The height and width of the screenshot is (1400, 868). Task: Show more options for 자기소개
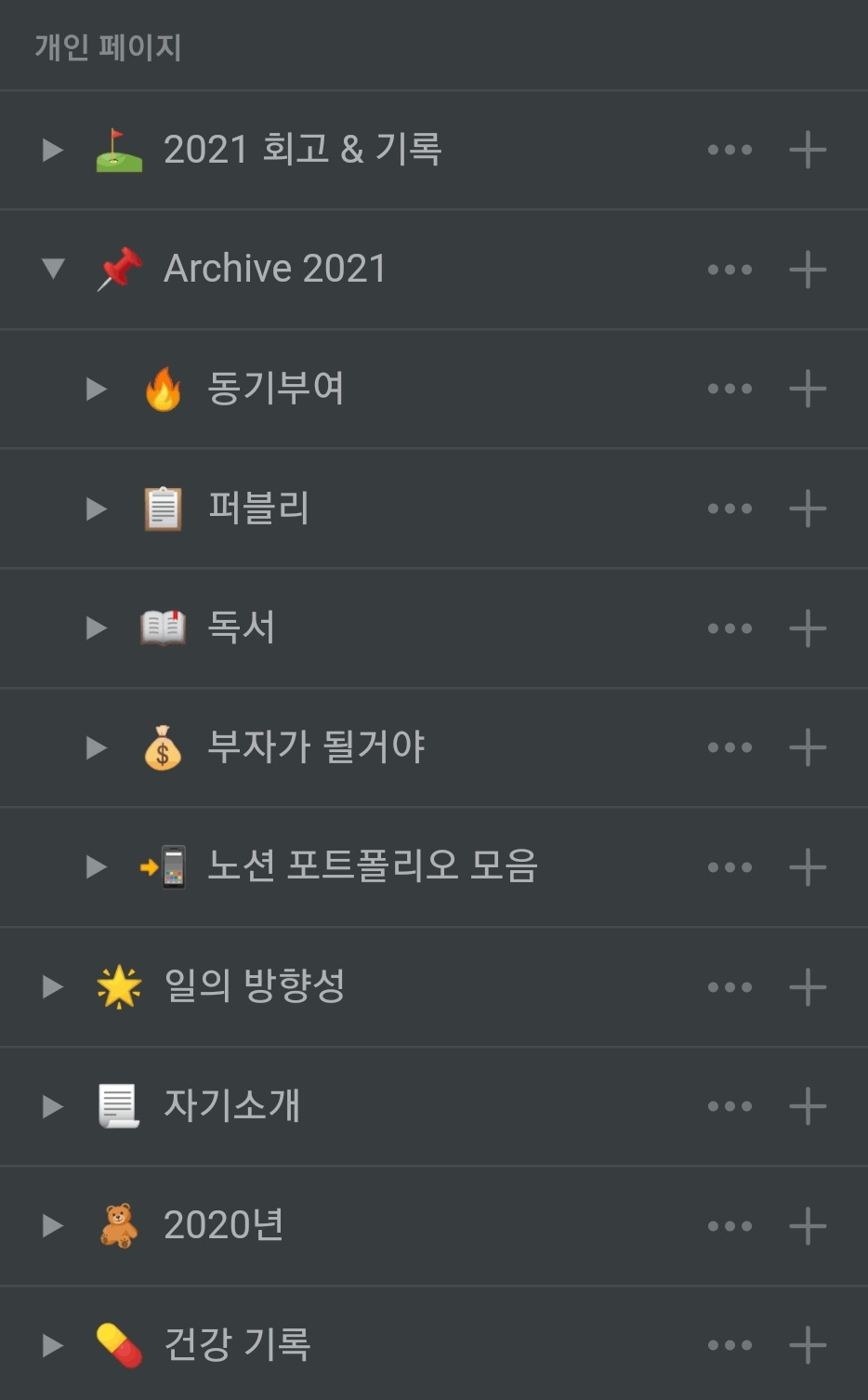(730, 1106)
